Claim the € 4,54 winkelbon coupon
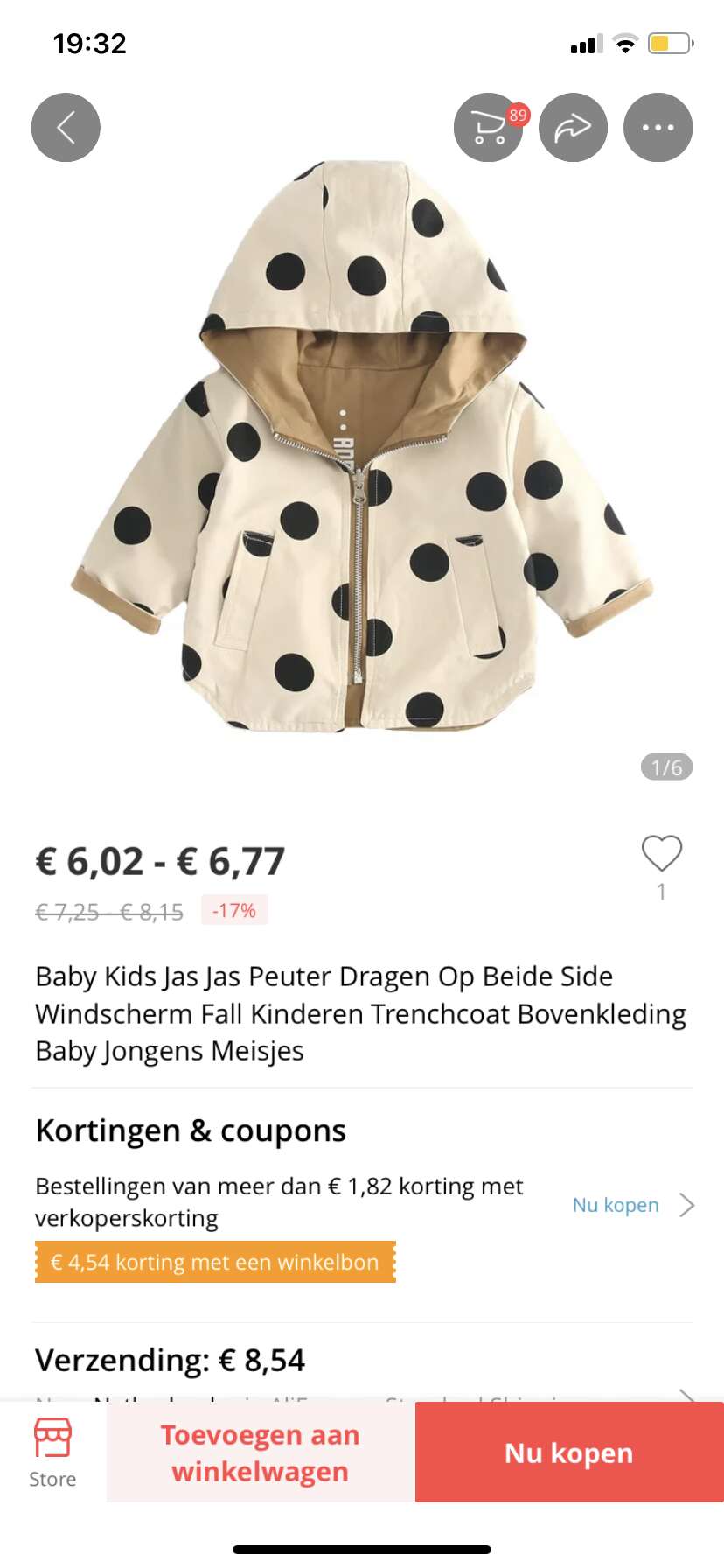The image size is (724, 1568). click(x=215, y=1262)
